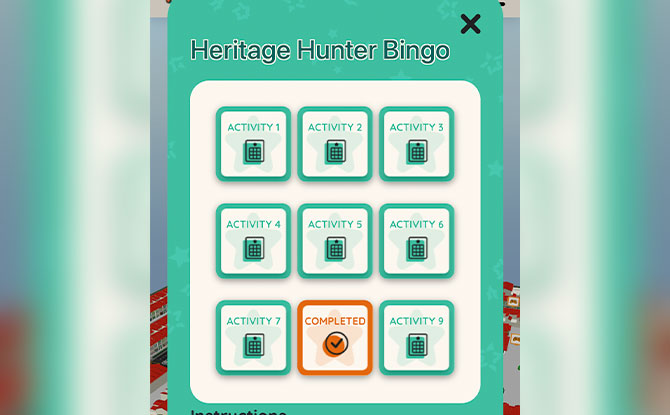Choose Activity 5 in the bingo grid
This screenshot has height=415, width=670.
click(334, 240)
